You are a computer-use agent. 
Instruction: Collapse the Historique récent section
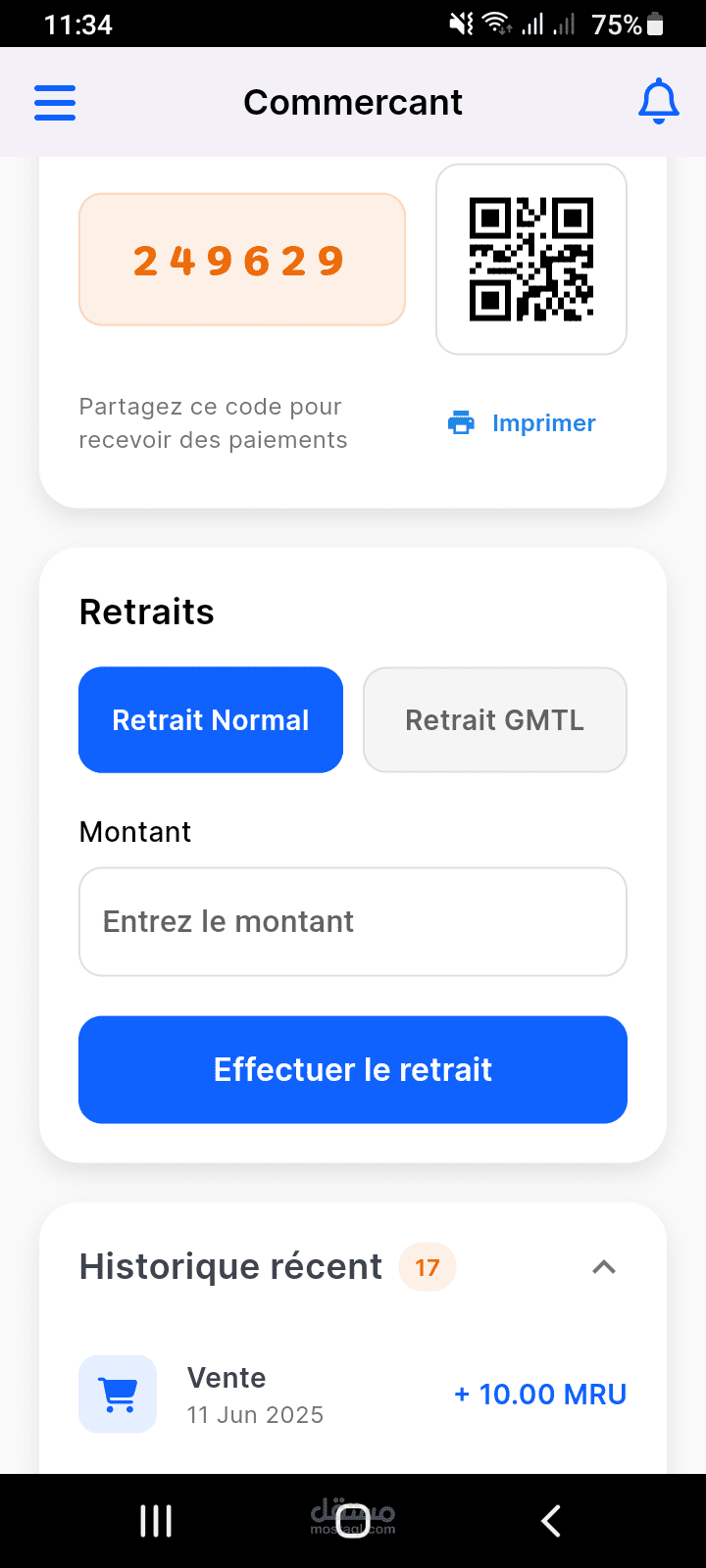click(x=604, y=1267)
